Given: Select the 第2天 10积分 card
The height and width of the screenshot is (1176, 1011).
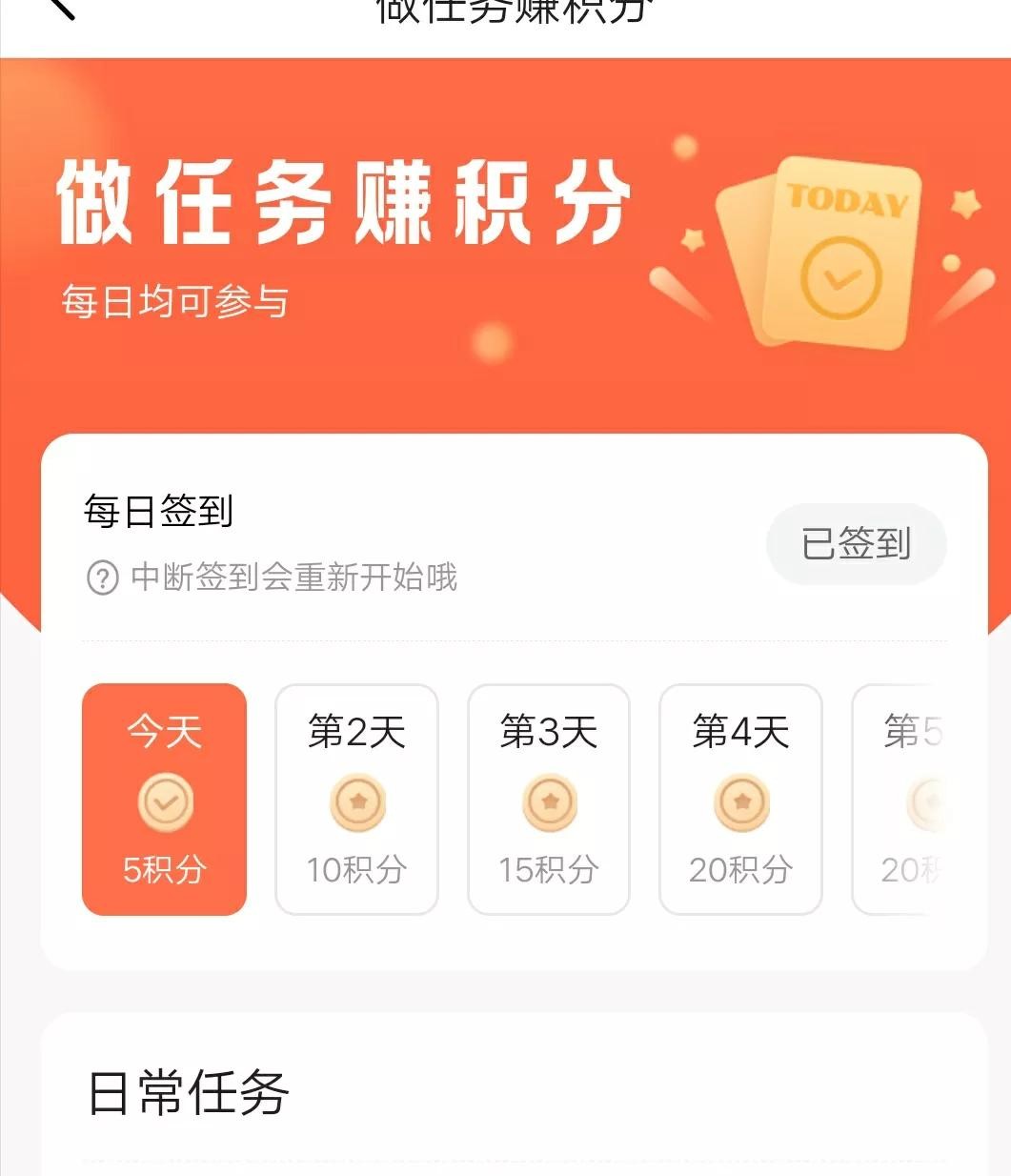Looking at the screenshot, I should coord(357,800).
